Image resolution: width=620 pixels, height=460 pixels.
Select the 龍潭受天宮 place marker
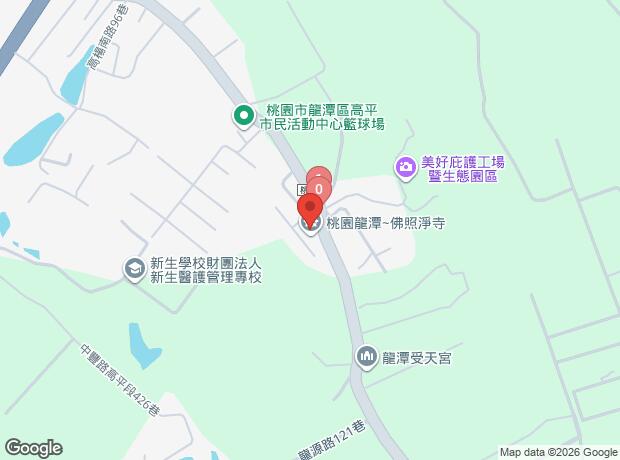366,355
